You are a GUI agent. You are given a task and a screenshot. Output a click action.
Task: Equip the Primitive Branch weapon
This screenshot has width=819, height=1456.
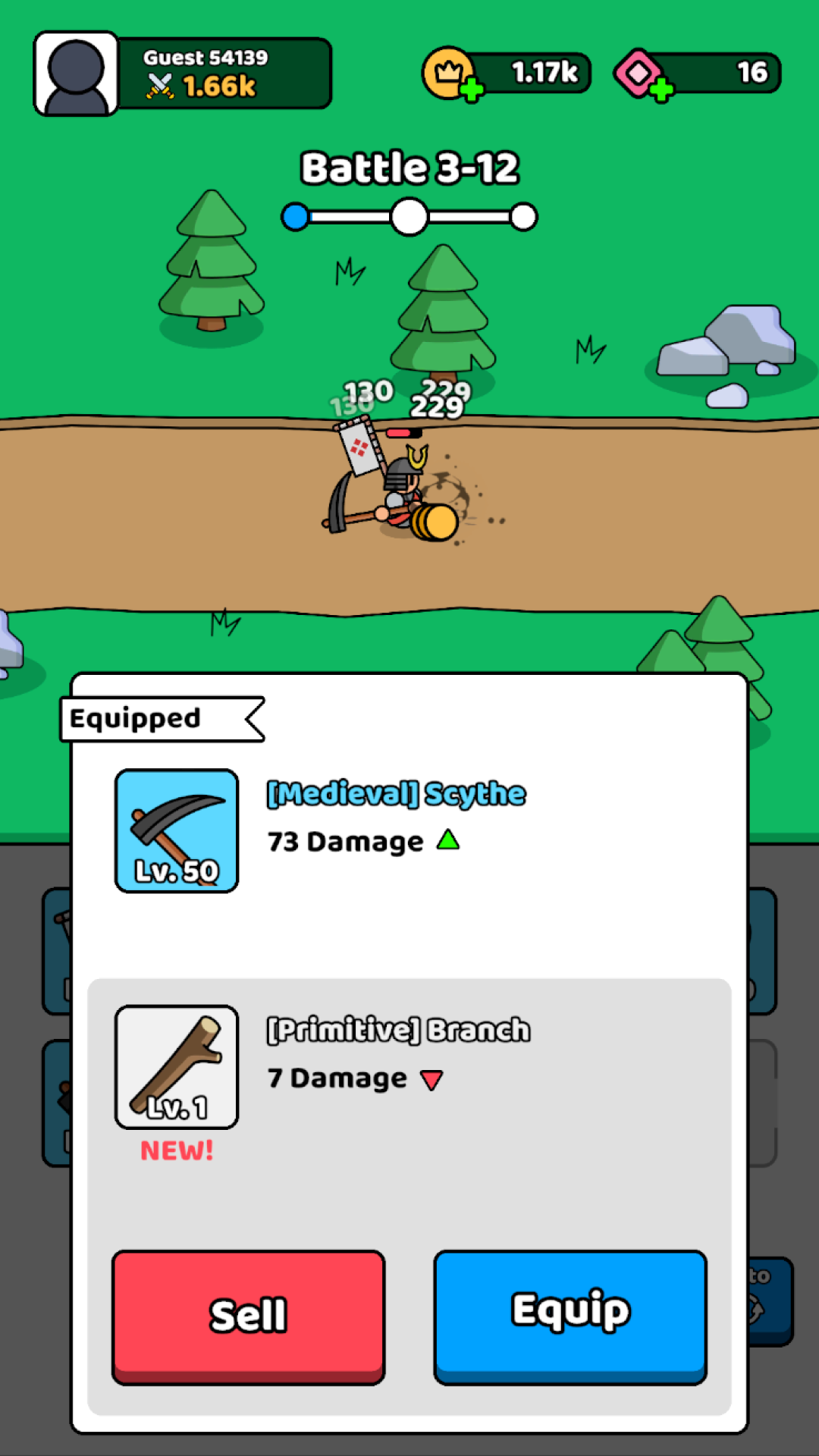tap(570, 1316)
